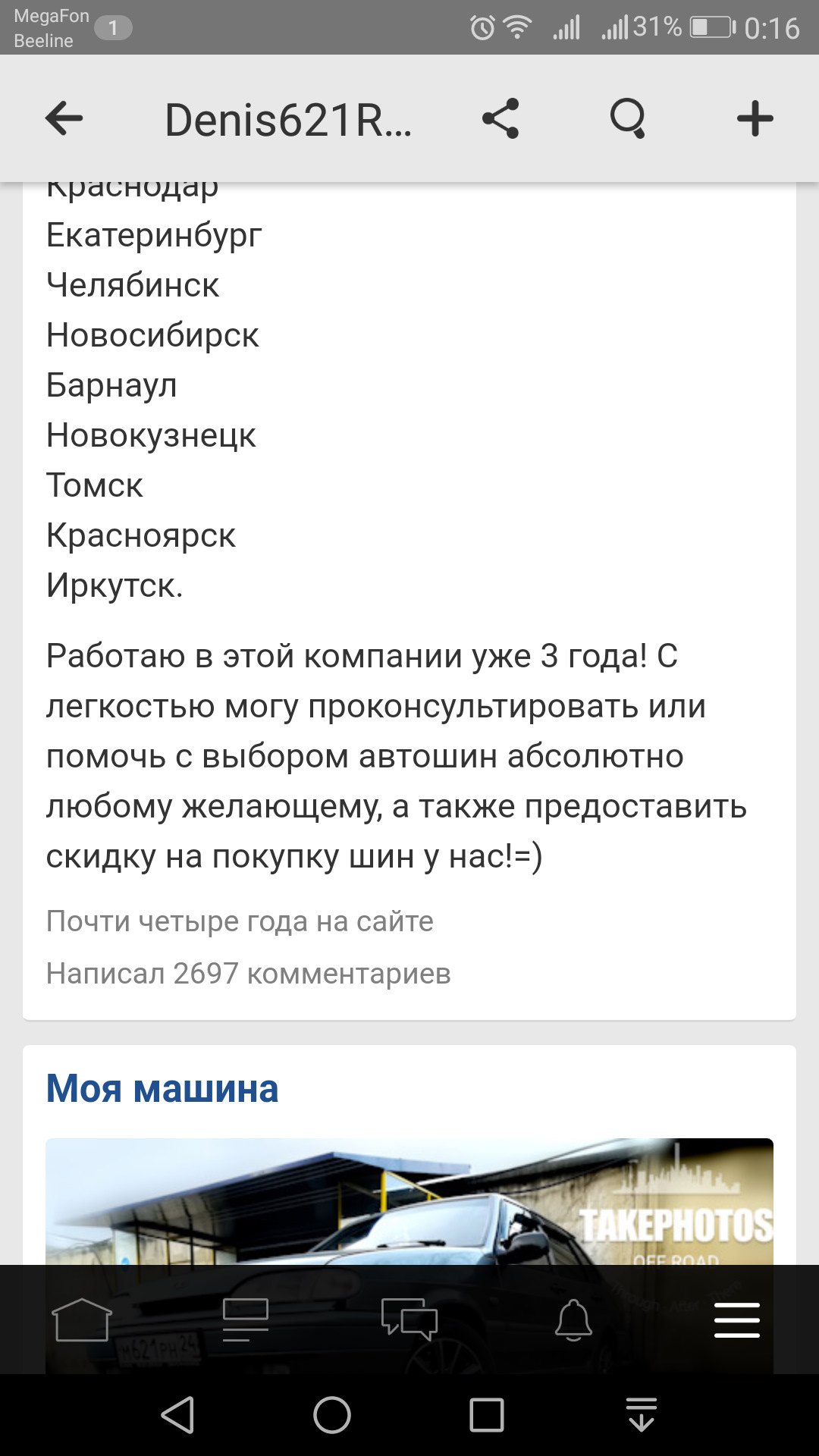Tap the system back button
The width and height of the screenshot is (819, 1456).
[179, 1415]
